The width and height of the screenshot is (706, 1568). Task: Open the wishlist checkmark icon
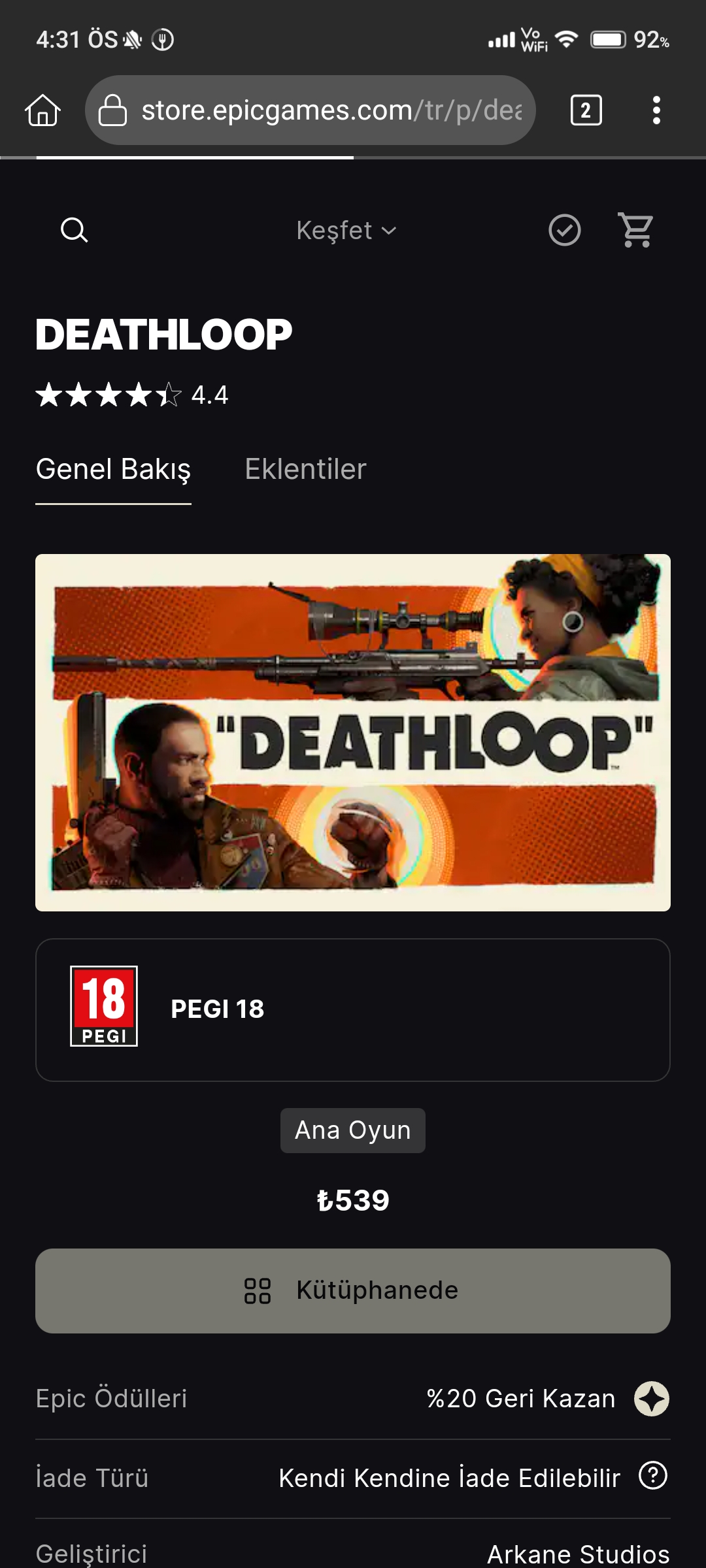[565, 230]
